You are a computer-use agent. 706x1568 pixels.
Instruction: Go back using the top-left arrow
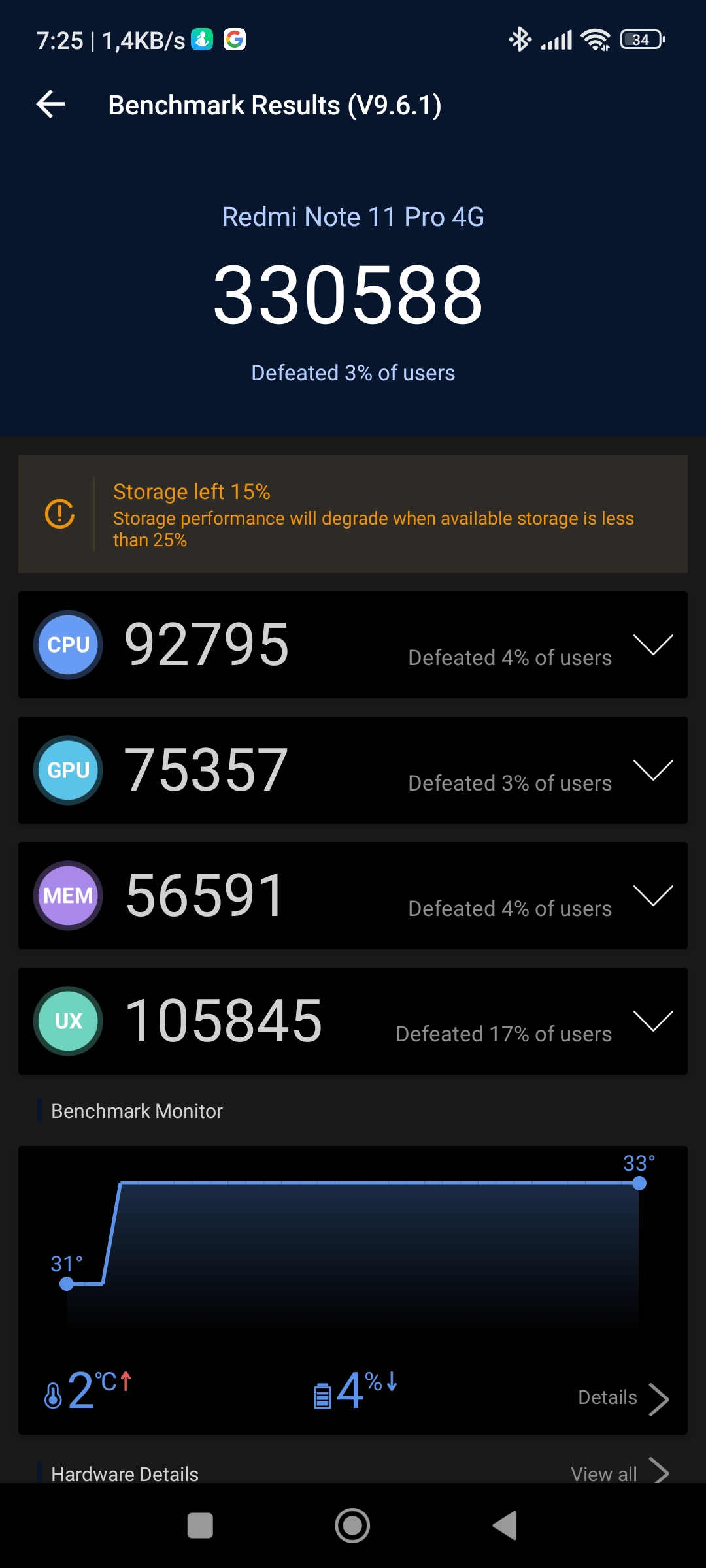(x=51, y=105)
